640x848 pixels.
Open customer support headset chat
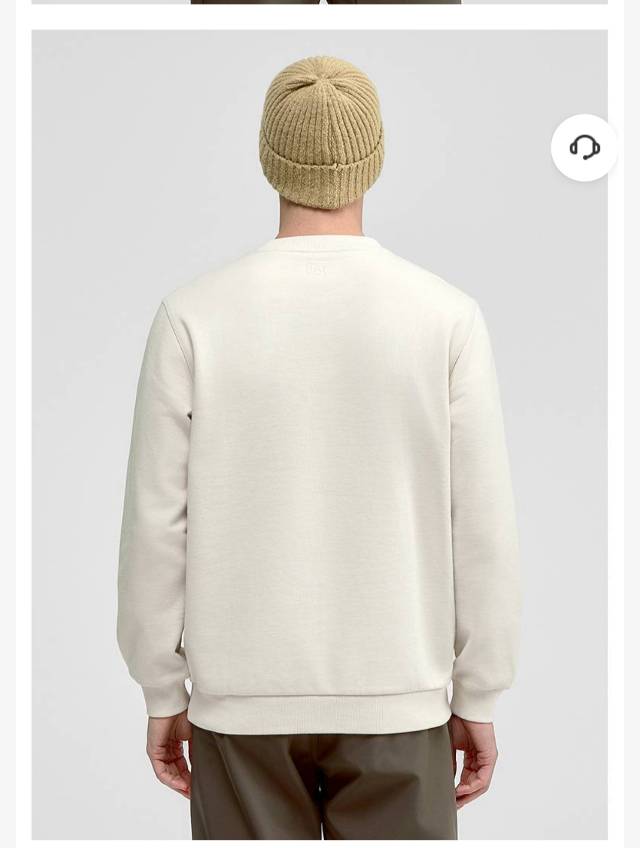[x=584, y=147]
